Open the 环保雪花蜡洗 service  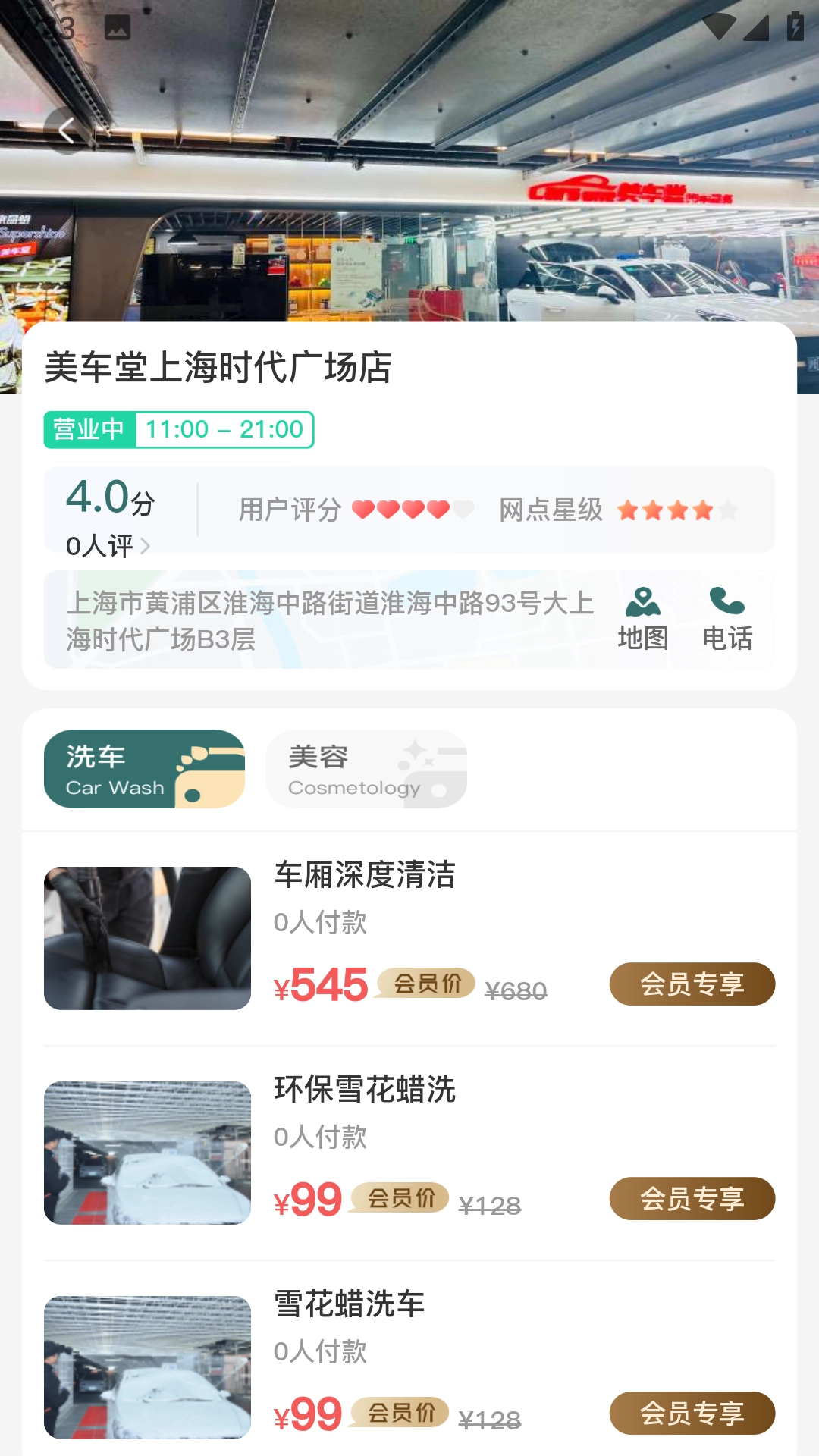tap(365, 1090)
